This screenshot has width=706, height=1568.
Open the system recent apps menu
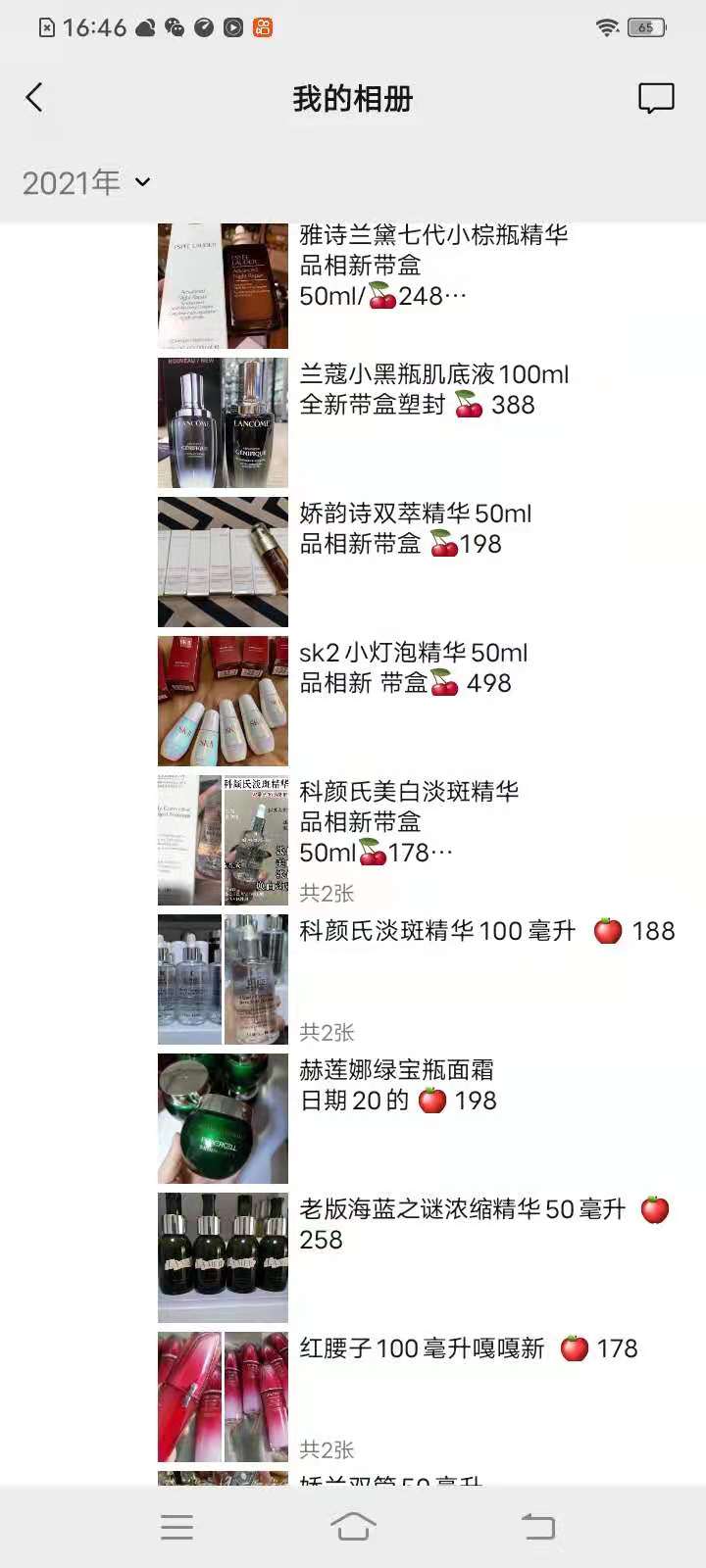[x=176, y=1526]
